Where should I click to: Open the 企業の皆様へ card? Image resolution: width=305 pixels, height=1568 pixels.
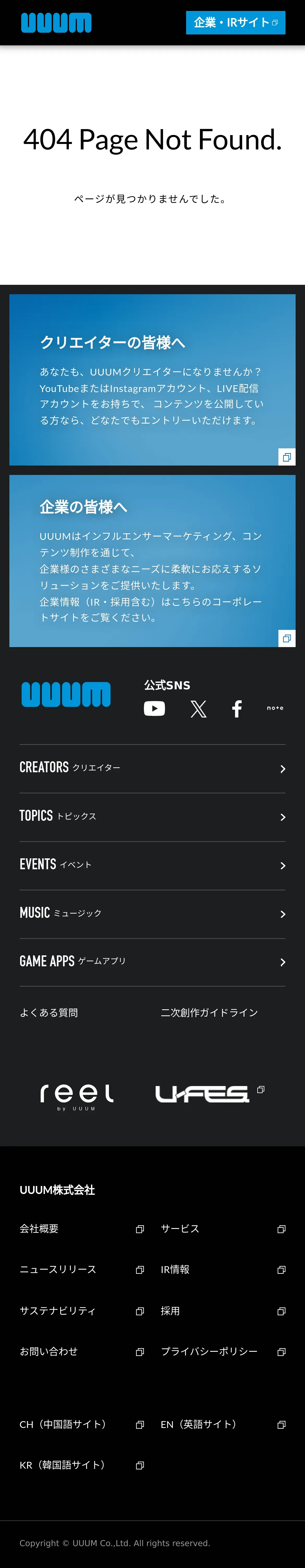152,560
